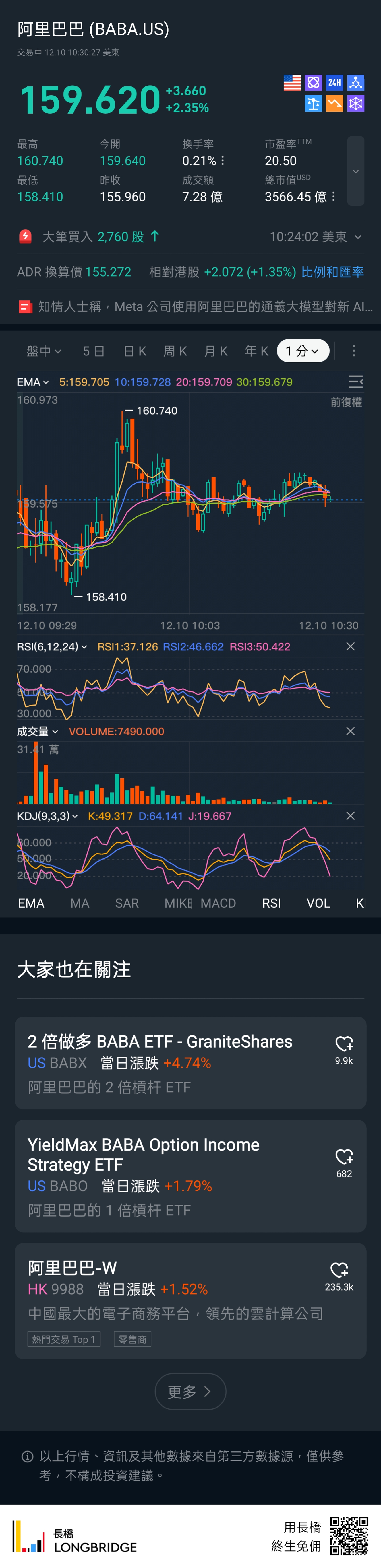Screen dimensions: 381x1568
Task: Open the news headline about Meta and 通義
Action: click(x=195, y=307)
